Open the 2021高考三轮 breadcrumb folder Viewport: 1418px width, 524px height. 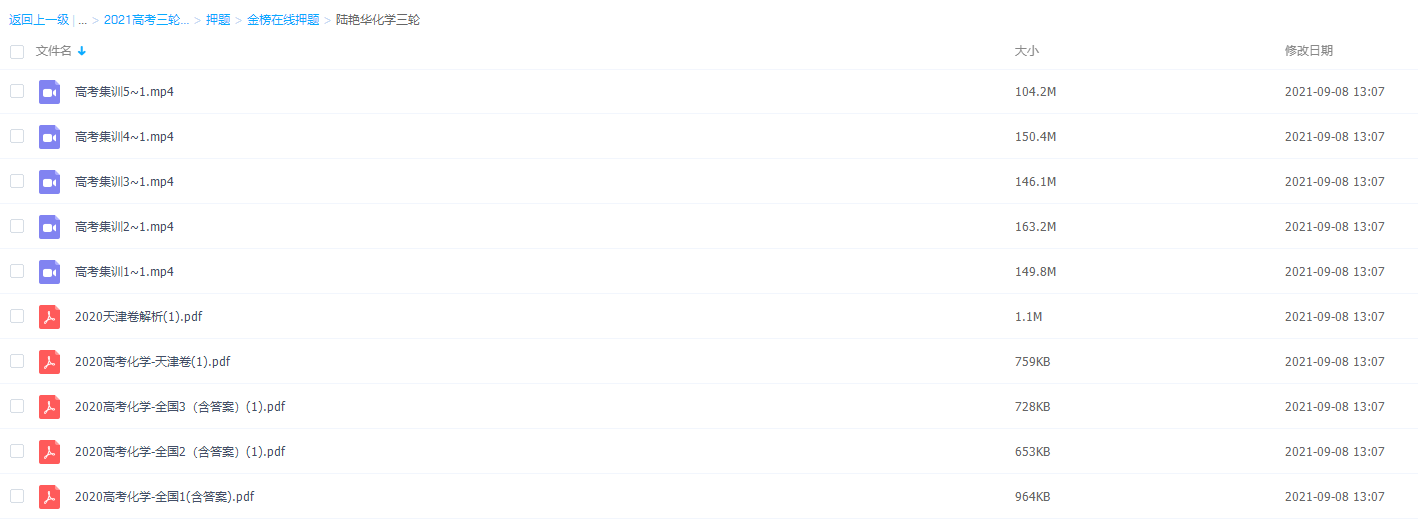pos(146,20)
